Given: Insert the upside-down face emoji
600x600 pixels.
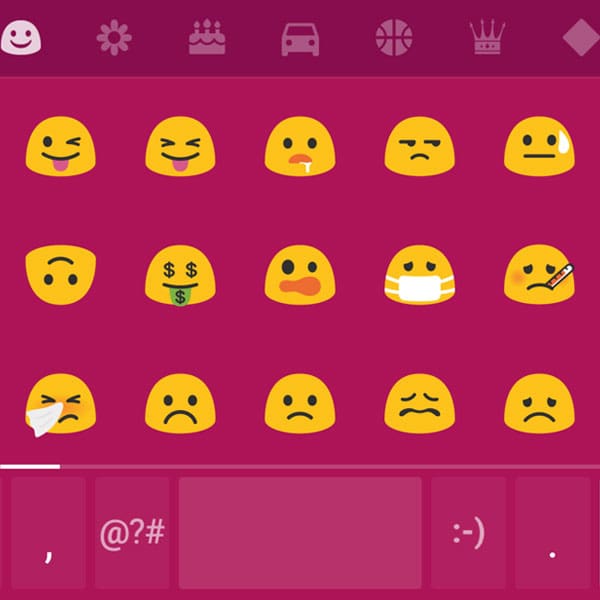Looking at the screenshot, I should click(60, 275).
